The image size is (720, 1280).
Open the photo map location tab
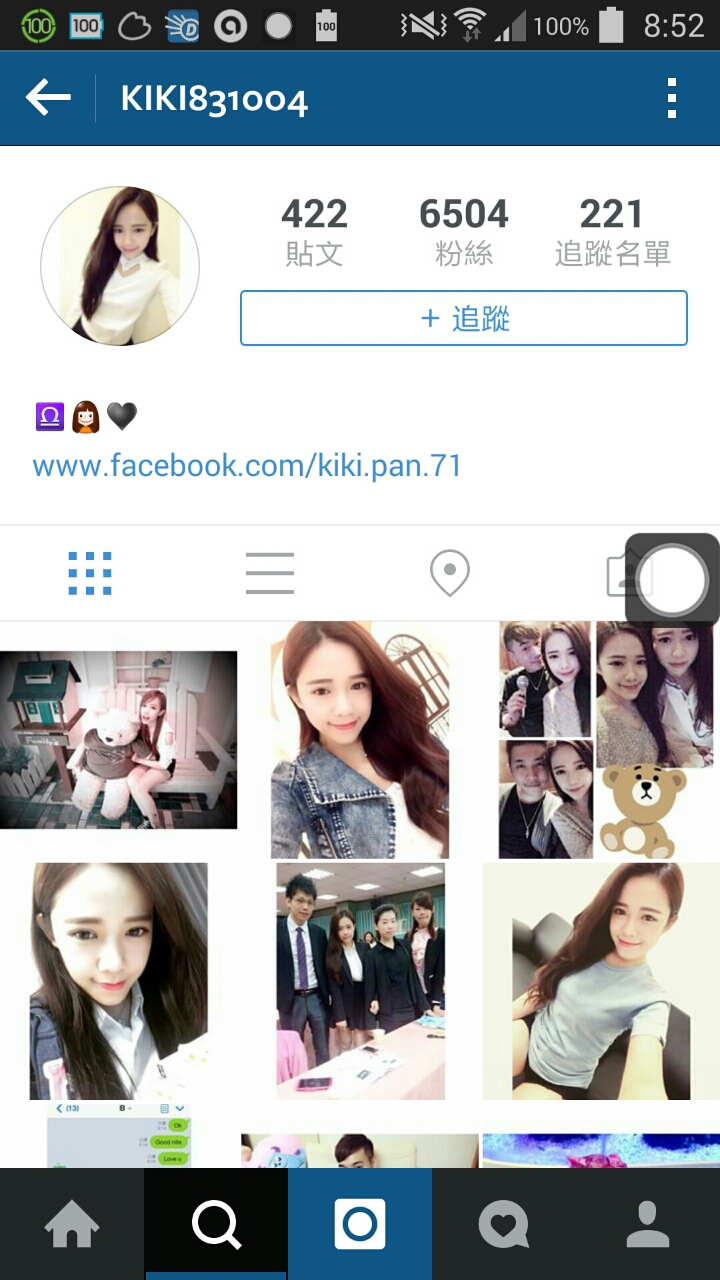click(449, 574)
